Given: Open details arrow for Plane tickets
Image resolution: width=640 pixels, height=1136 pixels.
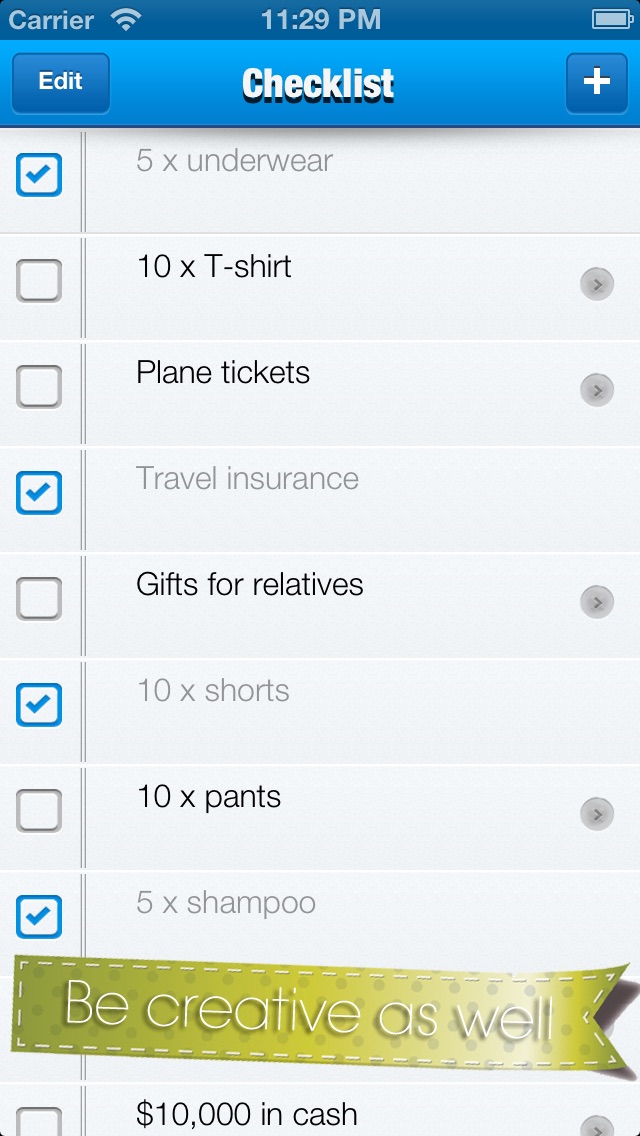Looking at the screenshot, I should (597, 390).
